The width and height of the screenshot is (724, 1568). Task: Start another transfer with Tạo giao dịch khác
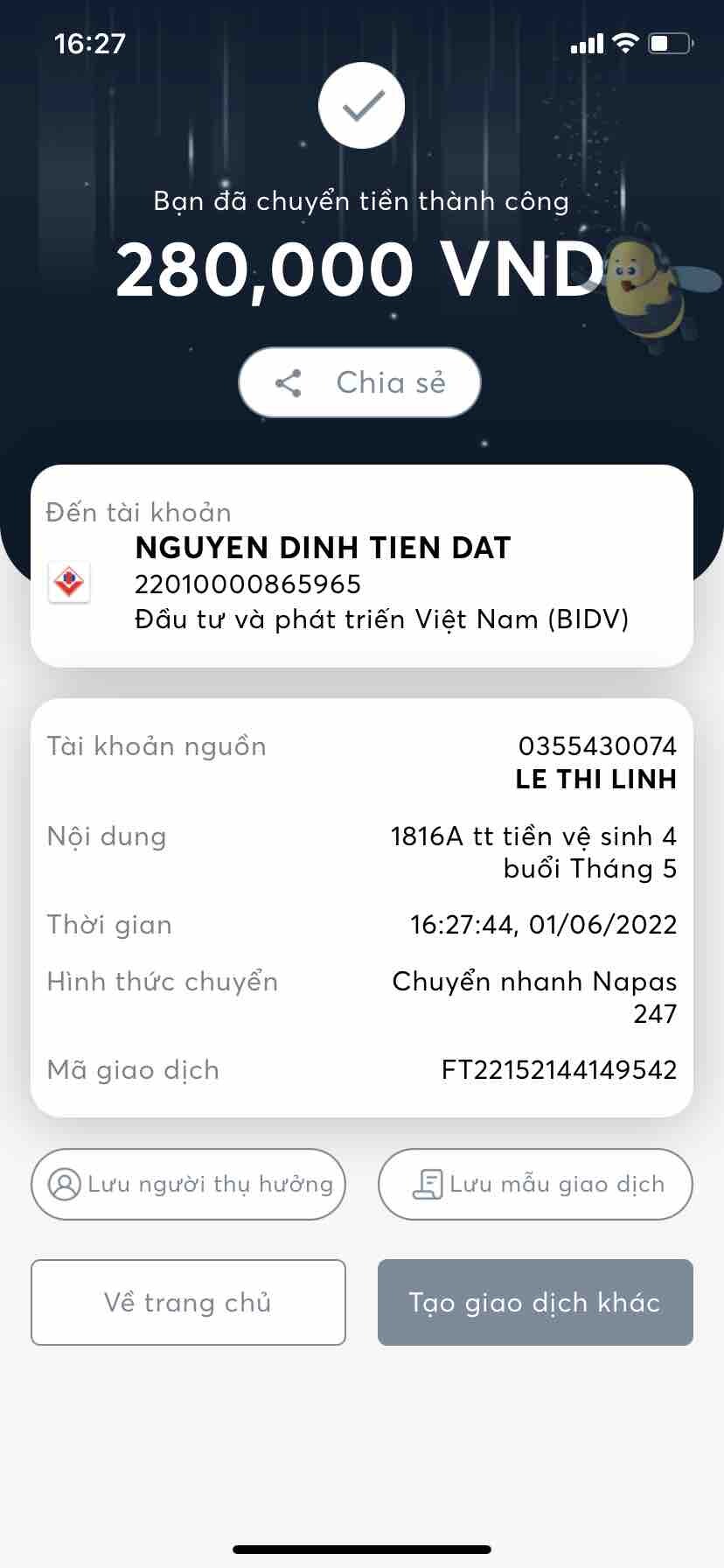[x=535, y=1302]
